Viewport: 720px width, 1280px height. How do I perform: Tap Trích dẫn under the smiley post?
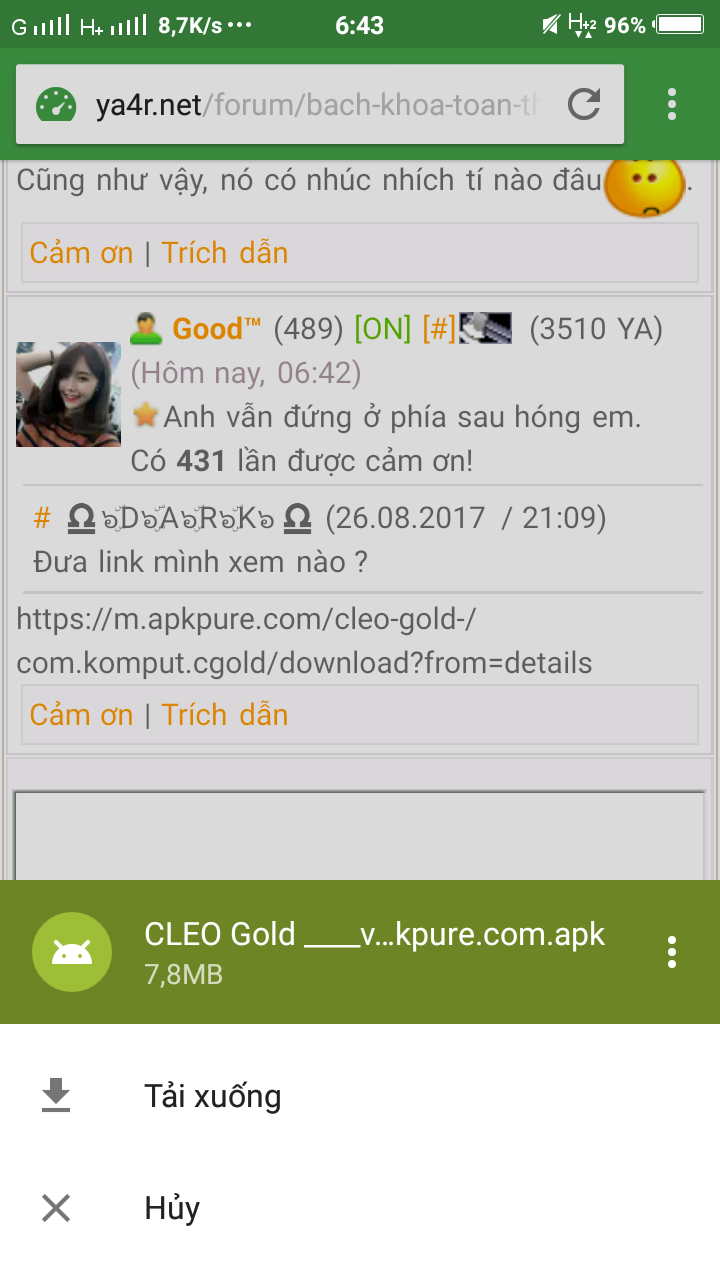(225, 253)
